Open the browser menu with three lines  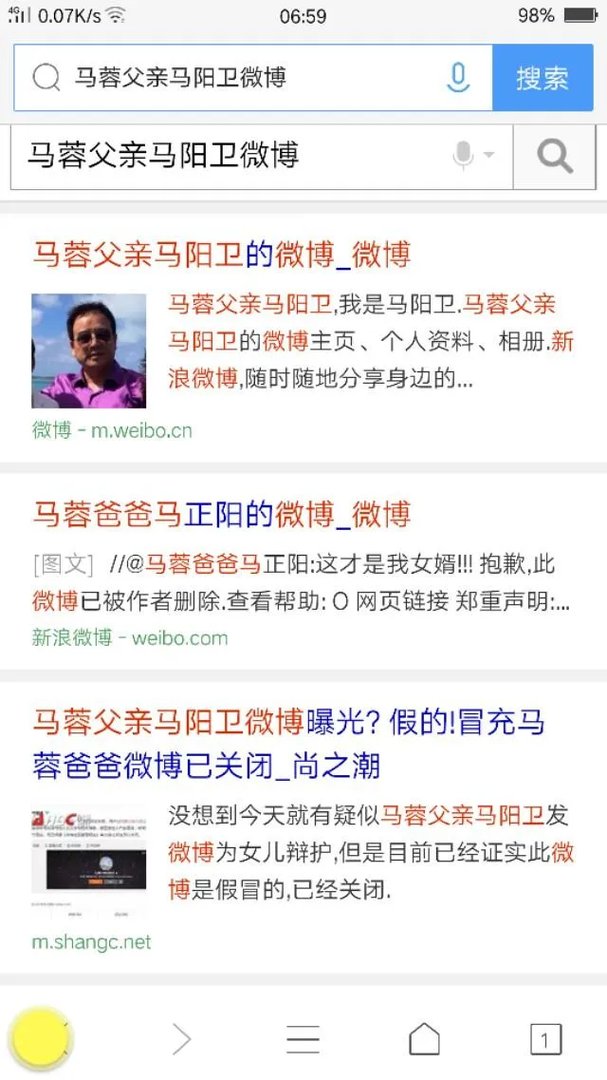tap(303, 1040)
